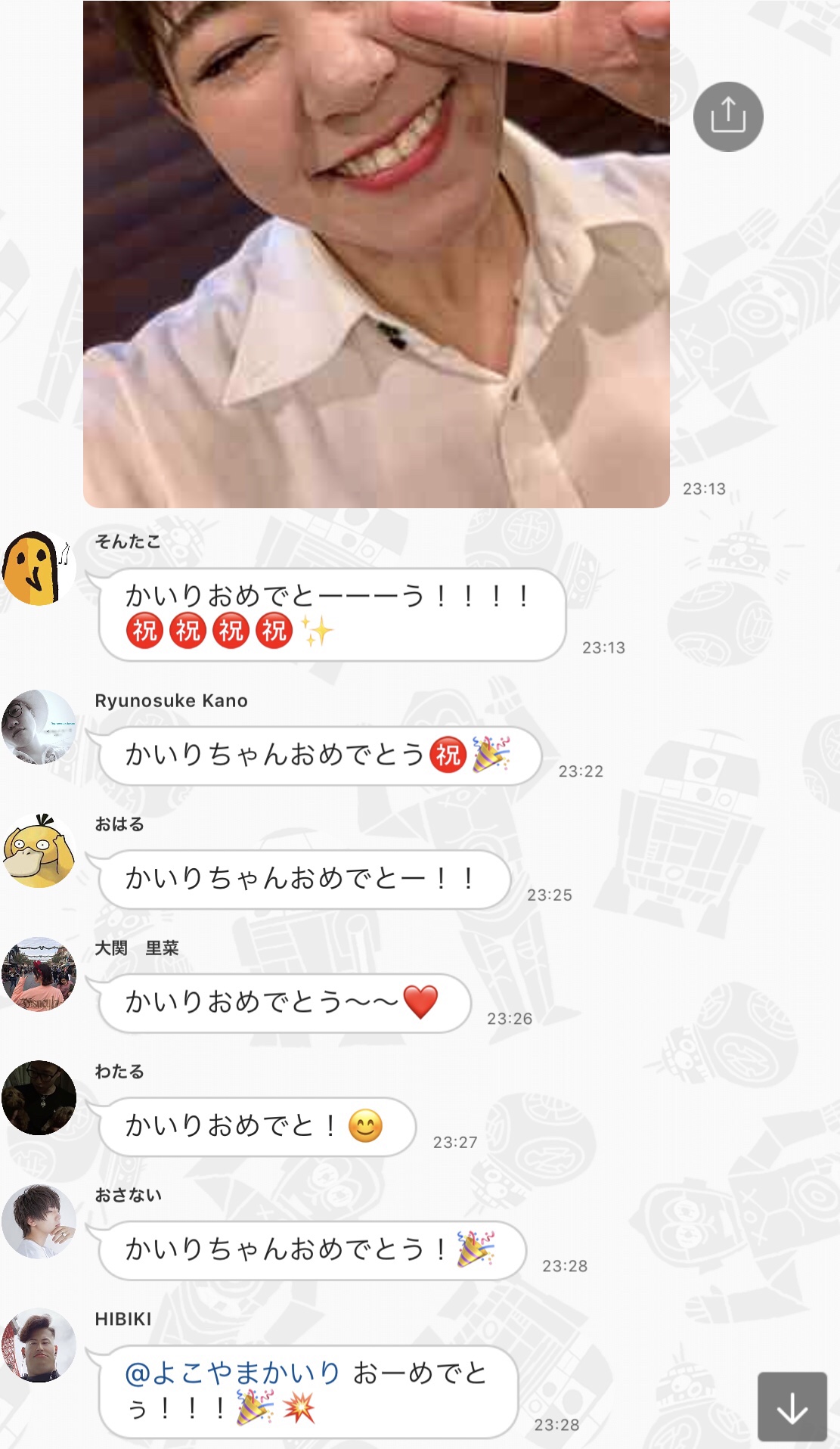Jump to latest messages with the down arrow
The width and height of the screenshot is (840, 1449).
792,1407
